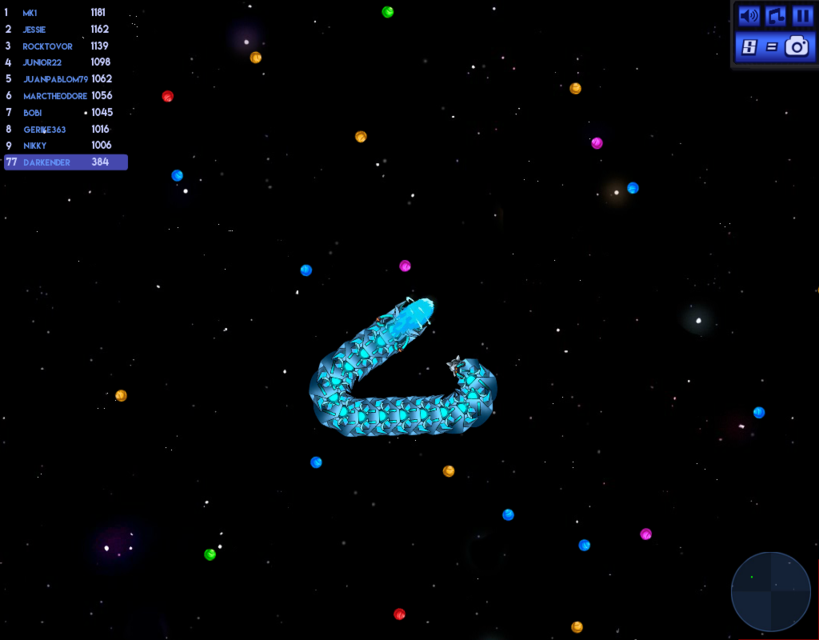Screen dimensions: 819x640
Task: Toggle the background music
Action: tap(776, 16)
